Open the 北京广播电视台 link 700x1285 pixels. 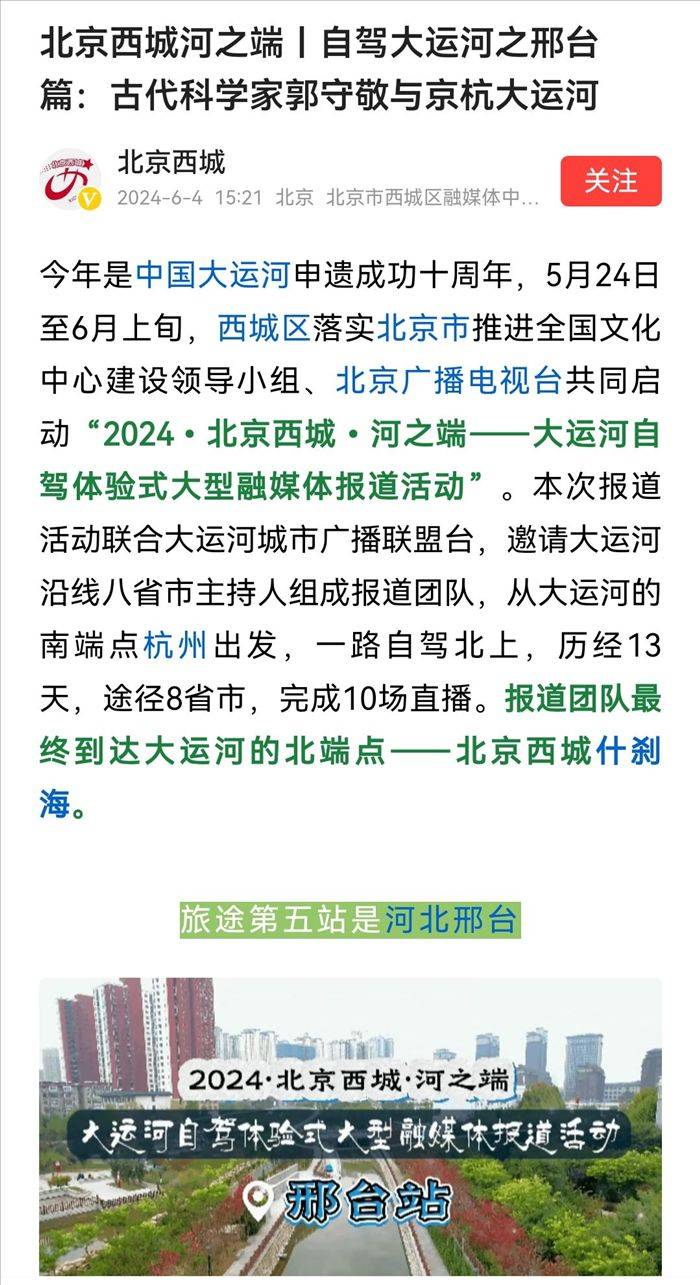coord(449,381)
